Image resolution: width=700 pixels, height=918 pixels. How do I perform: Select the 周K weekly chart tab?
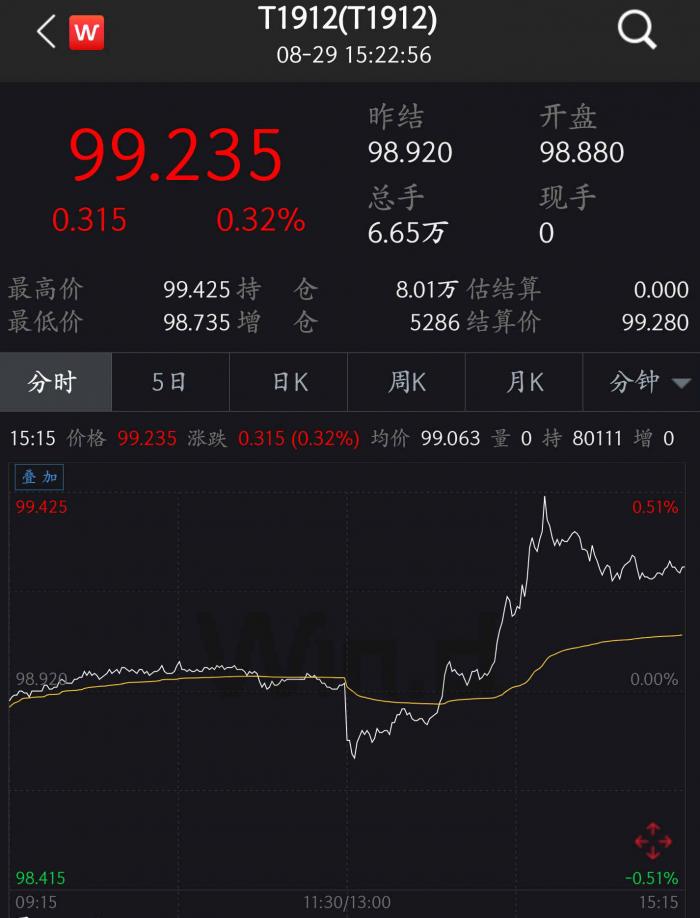(407, 382)
